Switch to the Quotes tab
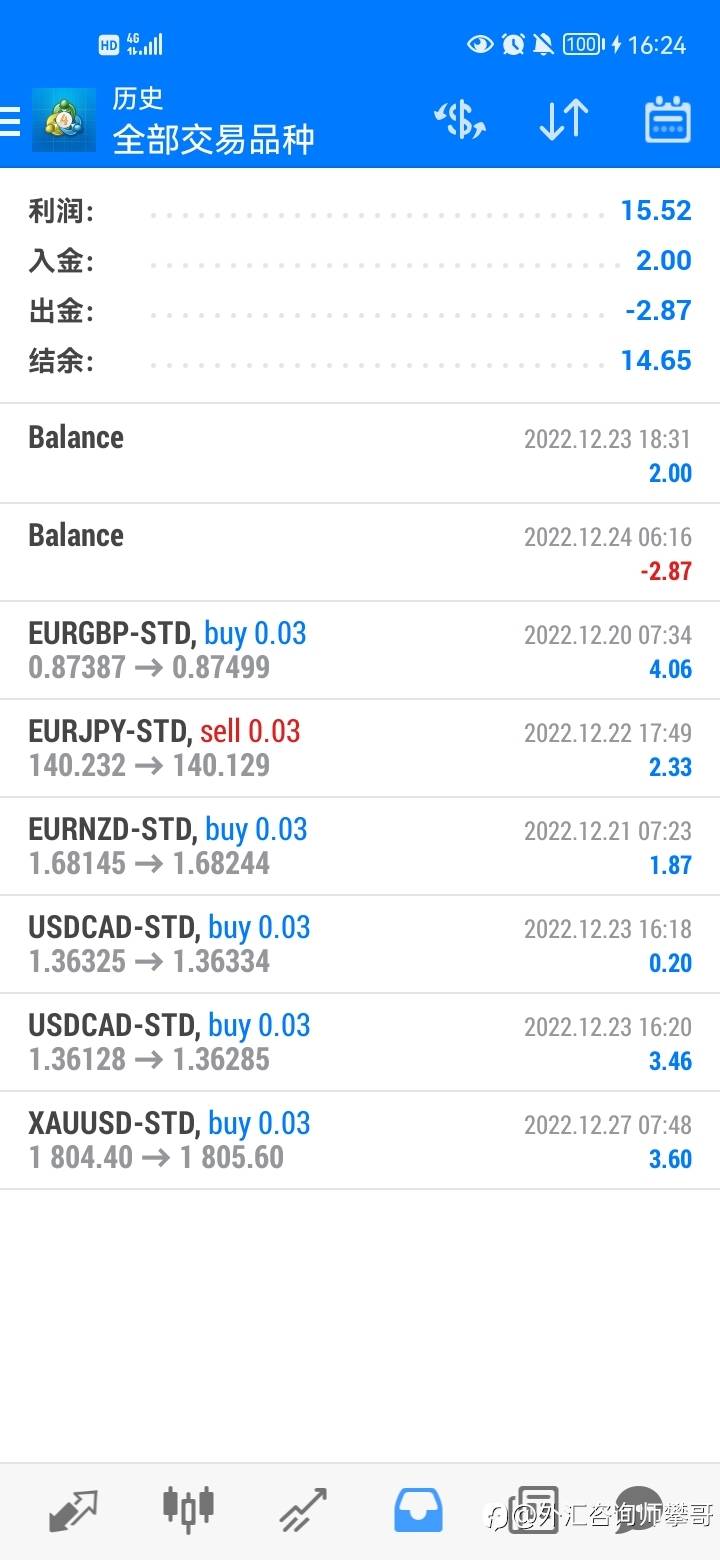The width and height of the screenshot is (720, 1560). pyautogui.click(x=74, y=1510)
